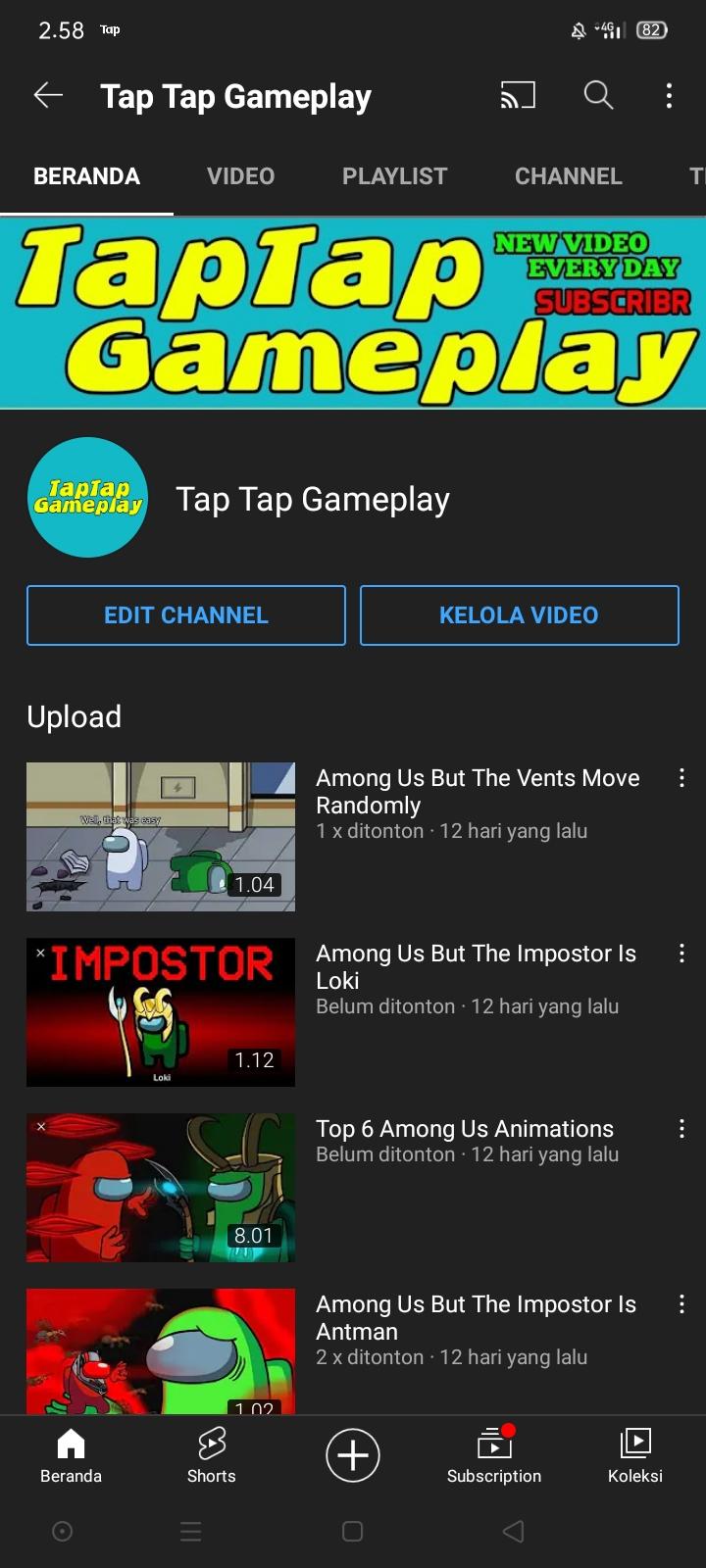Open search in the channel header

tap(598, 95)
